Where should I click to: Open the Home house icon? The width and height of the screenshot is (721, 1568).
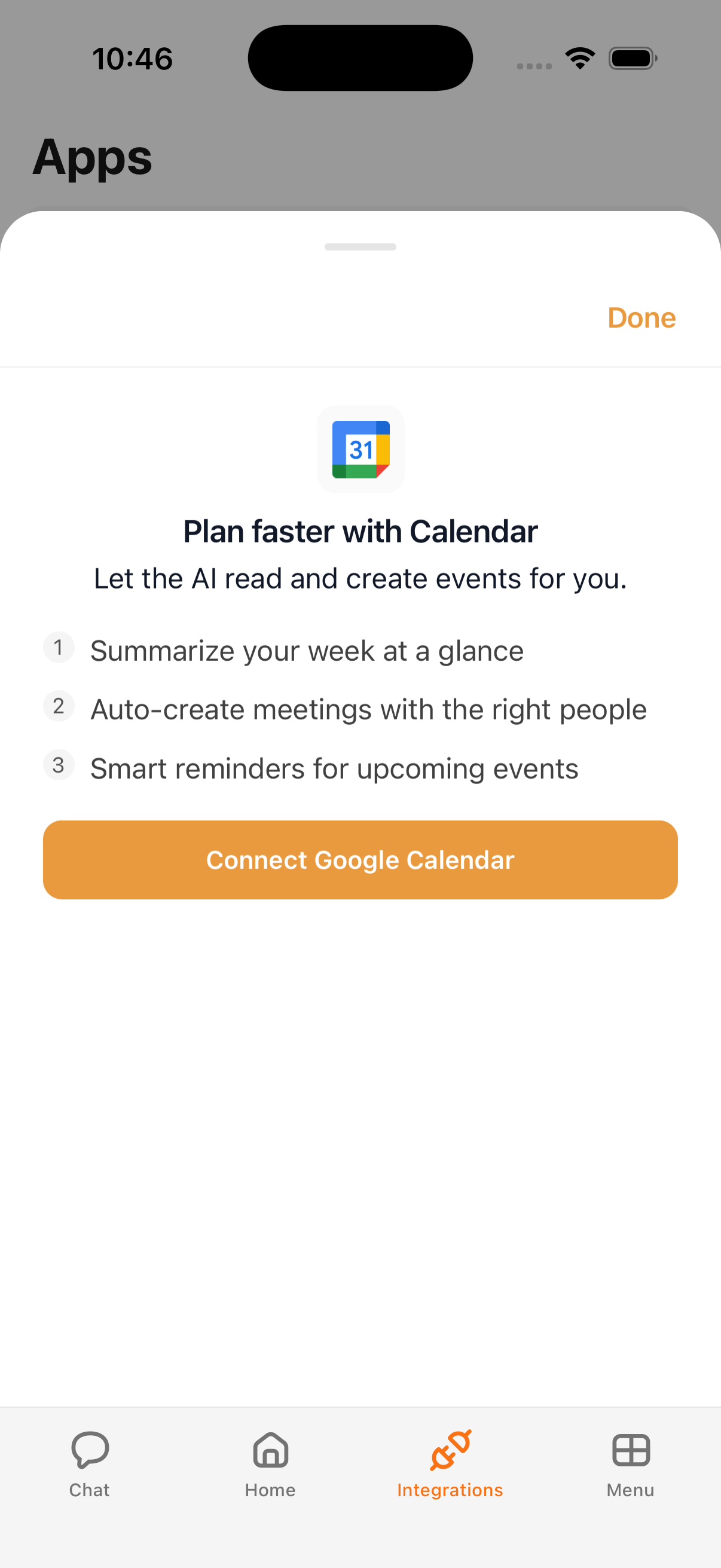(x=270, y=1451)
